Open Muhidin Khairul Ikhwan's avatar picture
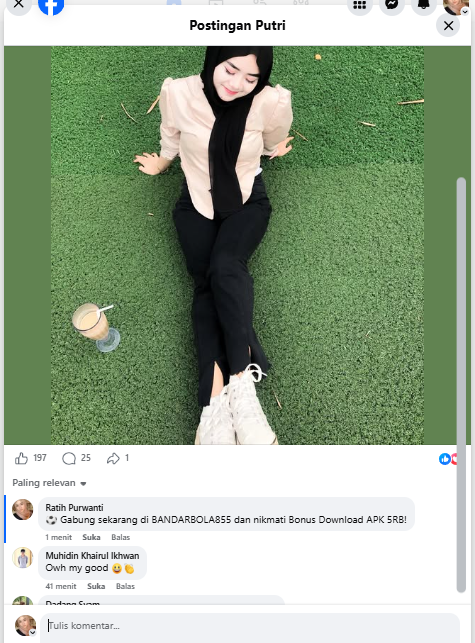Screen dimensions: 475x643 click(x=23, y=558)
